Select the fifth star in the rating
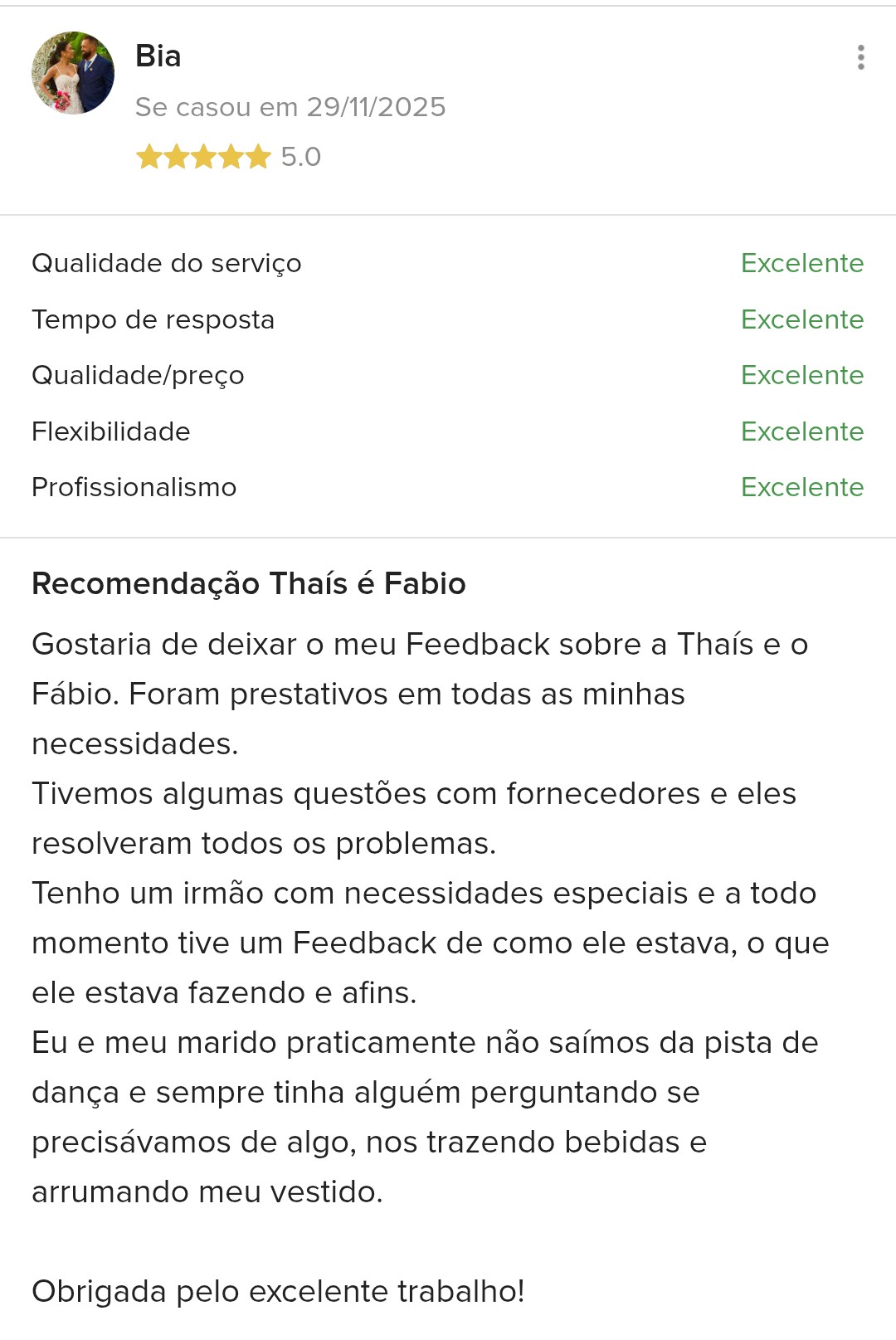 tap(257, 154)
